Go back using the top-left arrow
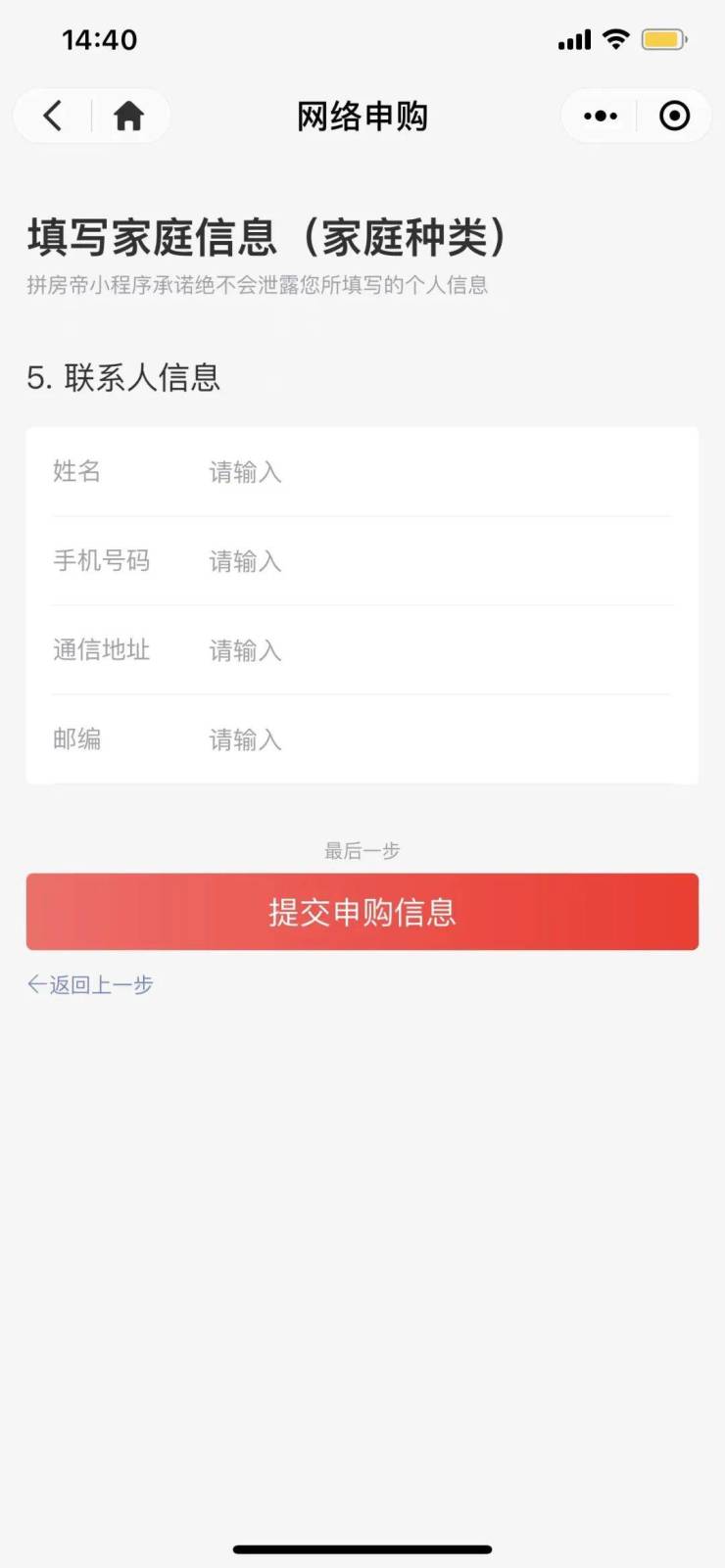 pyautogui.click(x=53, y=116)
